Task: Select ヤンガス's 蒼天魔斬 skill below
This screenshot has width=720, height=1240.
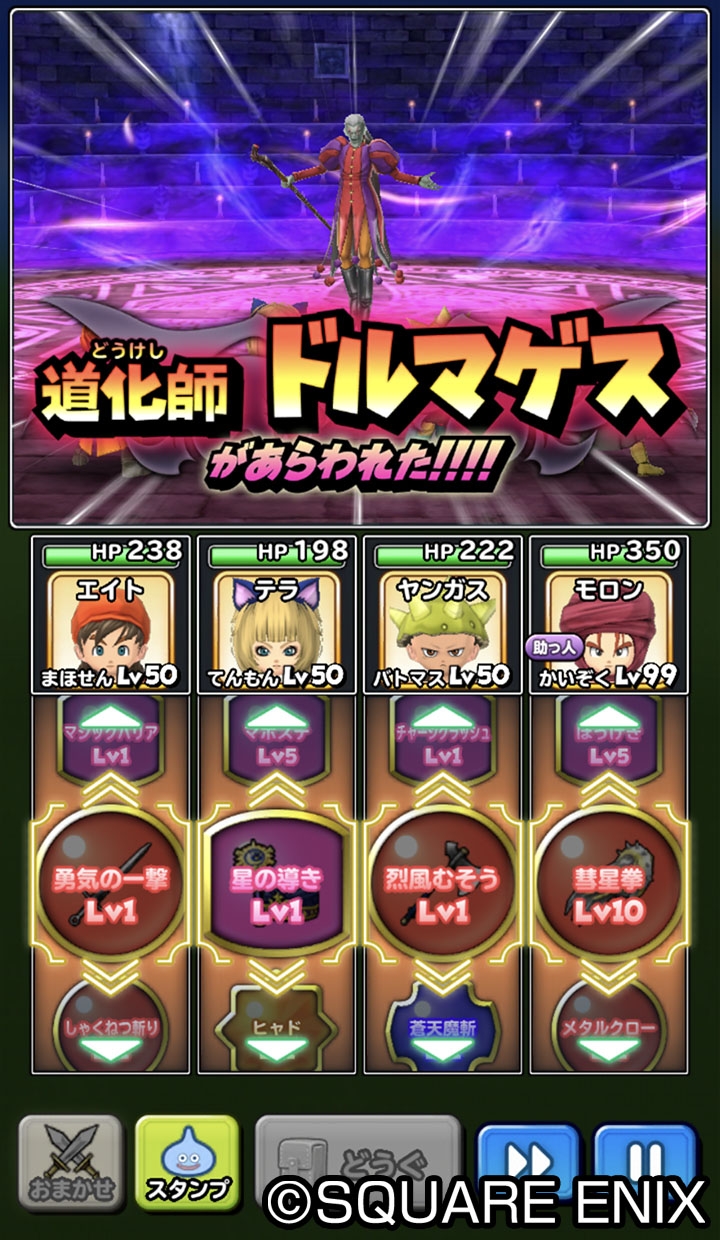Action: pyautogui.click(x=442, y=1030)
